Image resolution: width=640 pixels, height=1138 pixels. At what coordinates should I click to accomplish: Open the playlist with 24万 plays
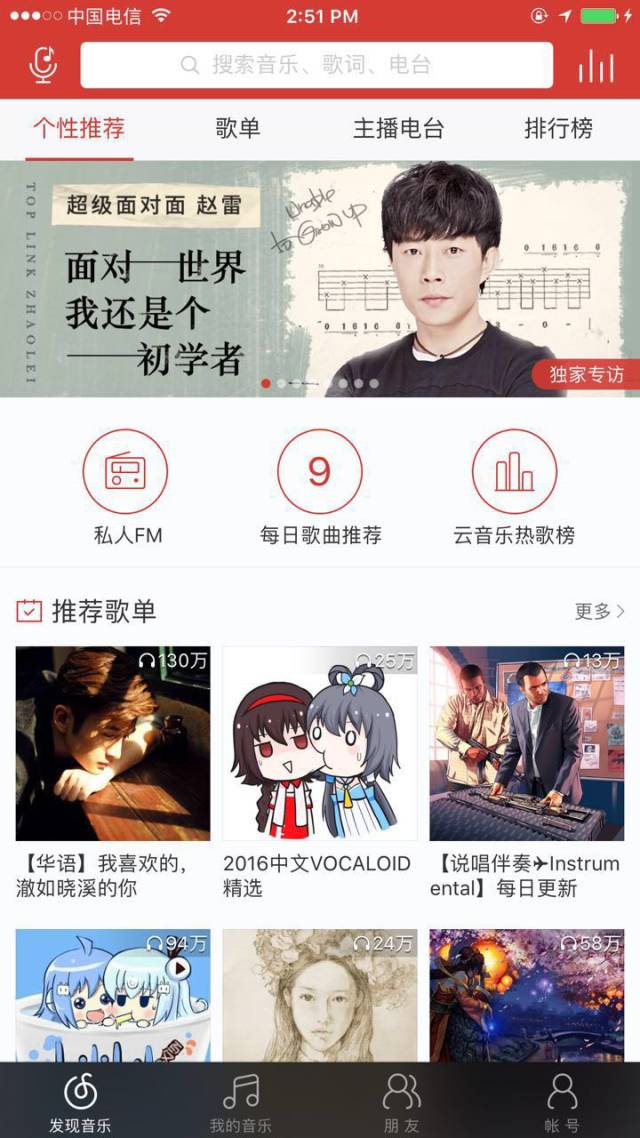click(320, 995)
